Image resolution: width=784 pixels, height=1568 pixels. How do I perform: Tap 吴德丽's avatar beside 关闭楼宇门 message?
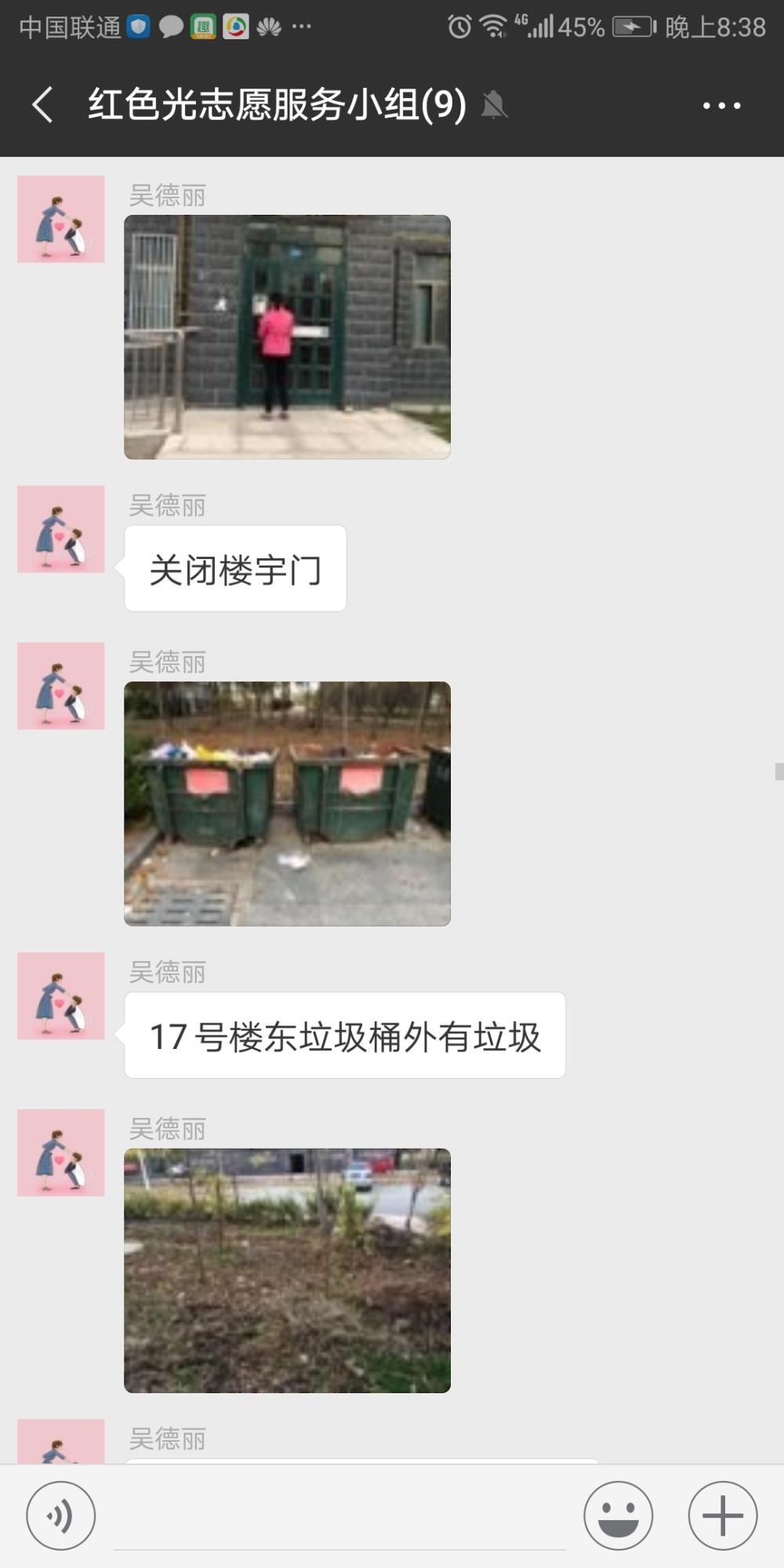coord(61,529)
